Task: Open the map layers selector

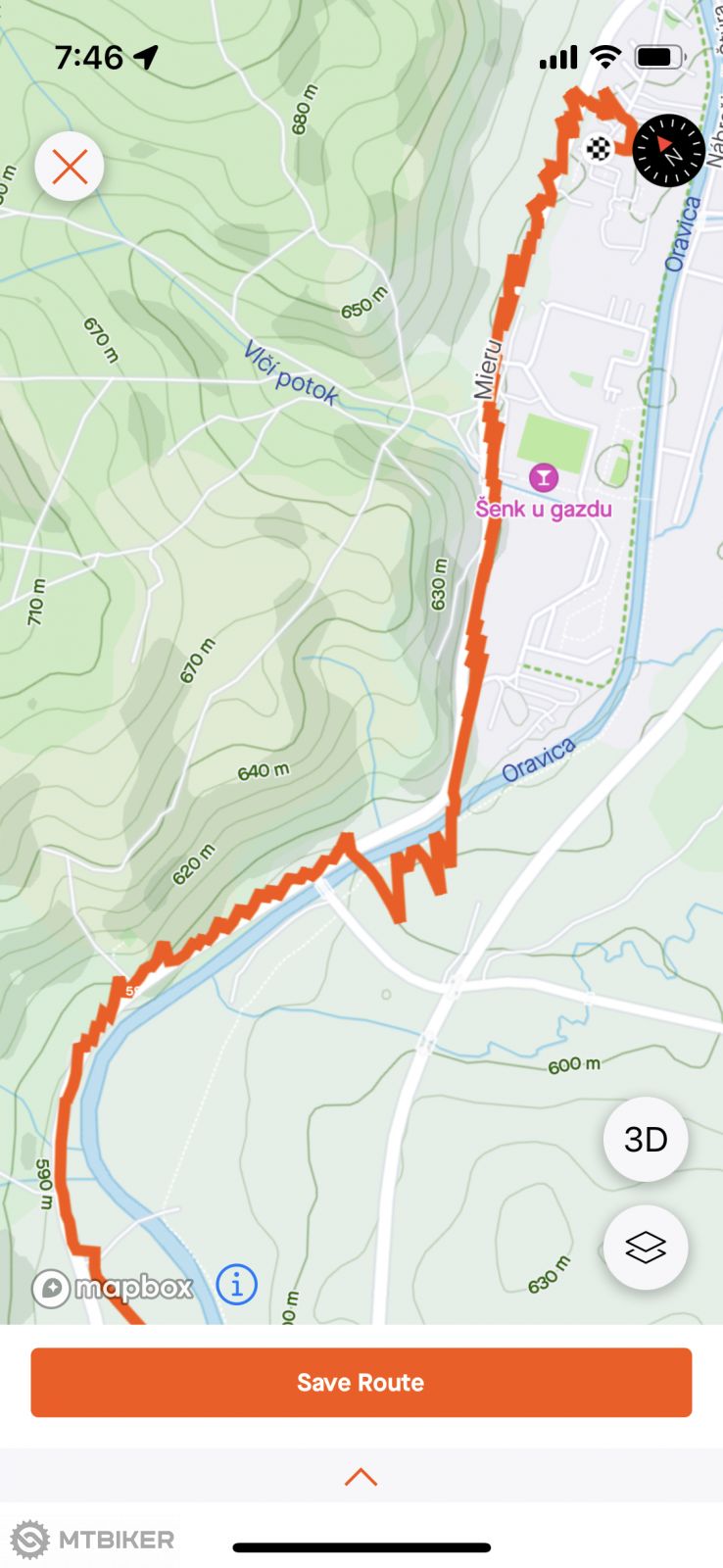Action: point(645,1247)
